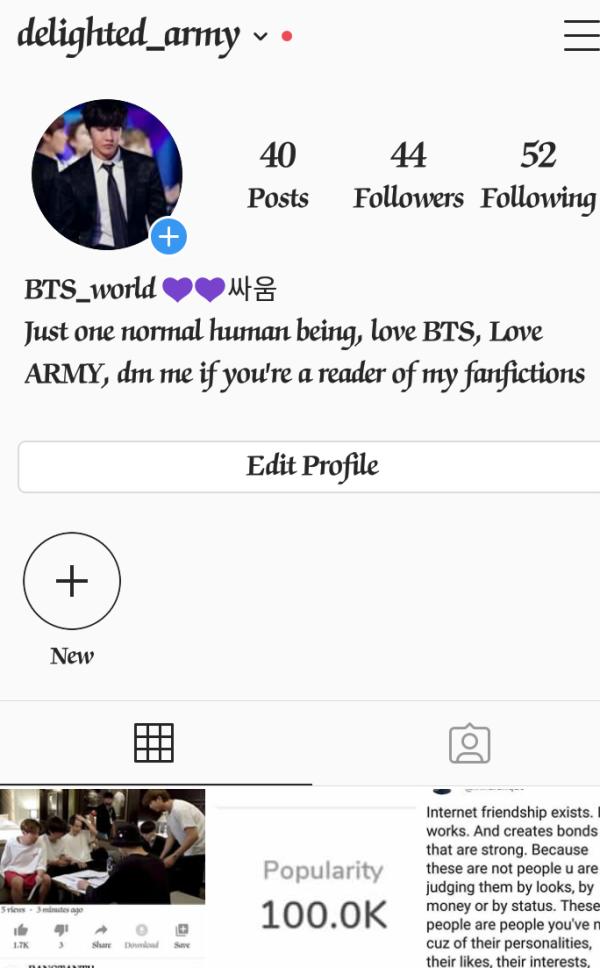600x968 pixels.
Task: Add a New story highlight
Action: tap(72, 581)
